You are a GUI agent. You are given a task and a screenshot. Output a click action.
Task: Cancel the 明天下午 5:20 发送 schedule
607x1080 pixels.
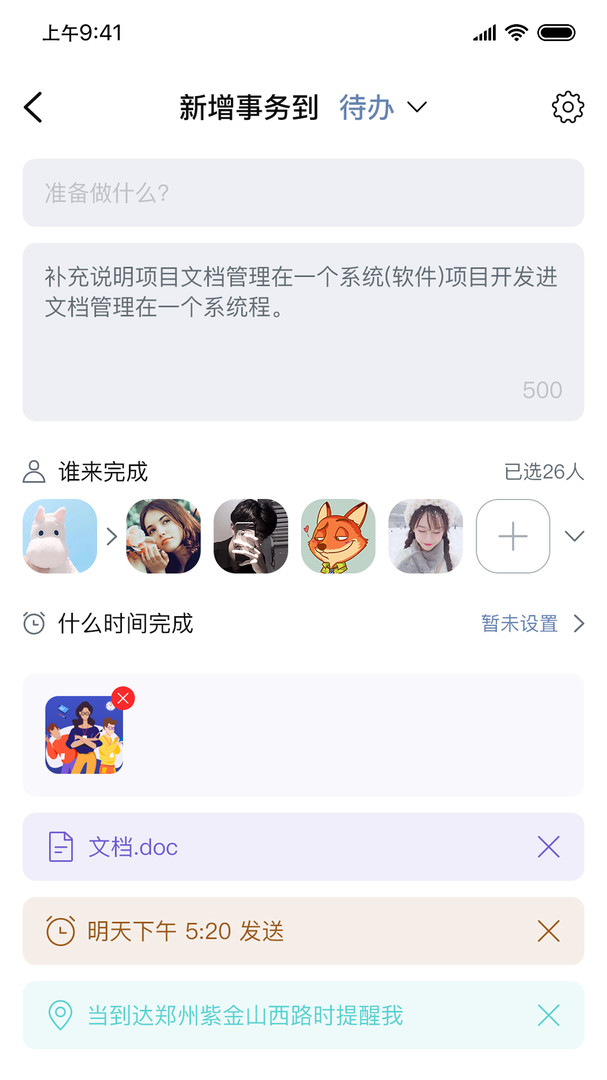(x=548, y=931)
